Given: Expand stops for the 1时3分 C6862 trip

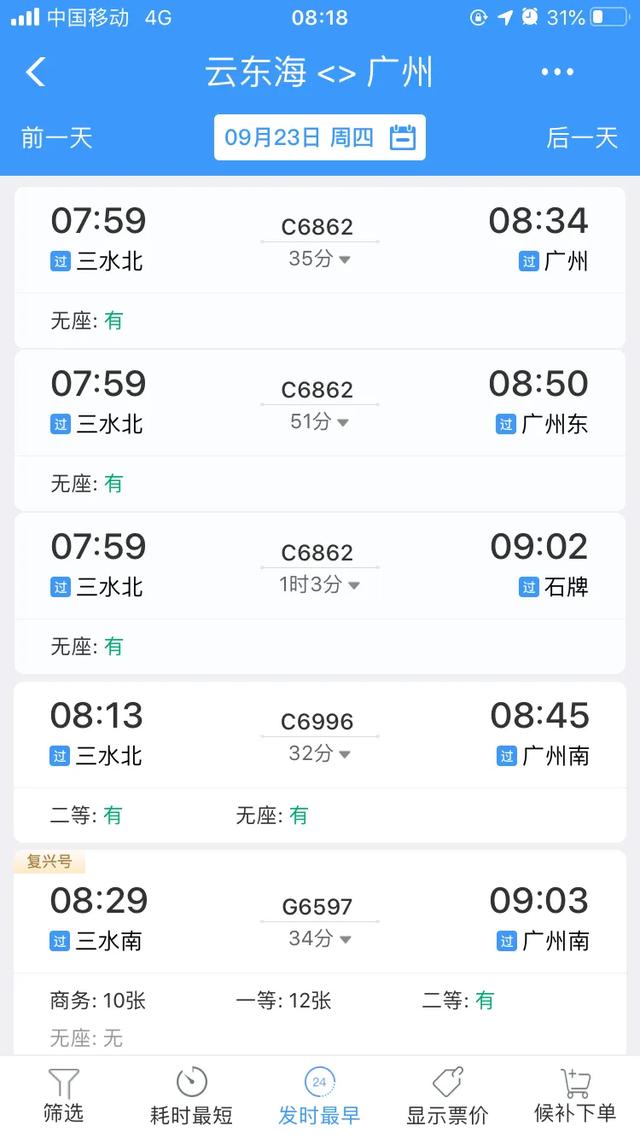Looking at the screenshot, I should click(x=319, y=585).
